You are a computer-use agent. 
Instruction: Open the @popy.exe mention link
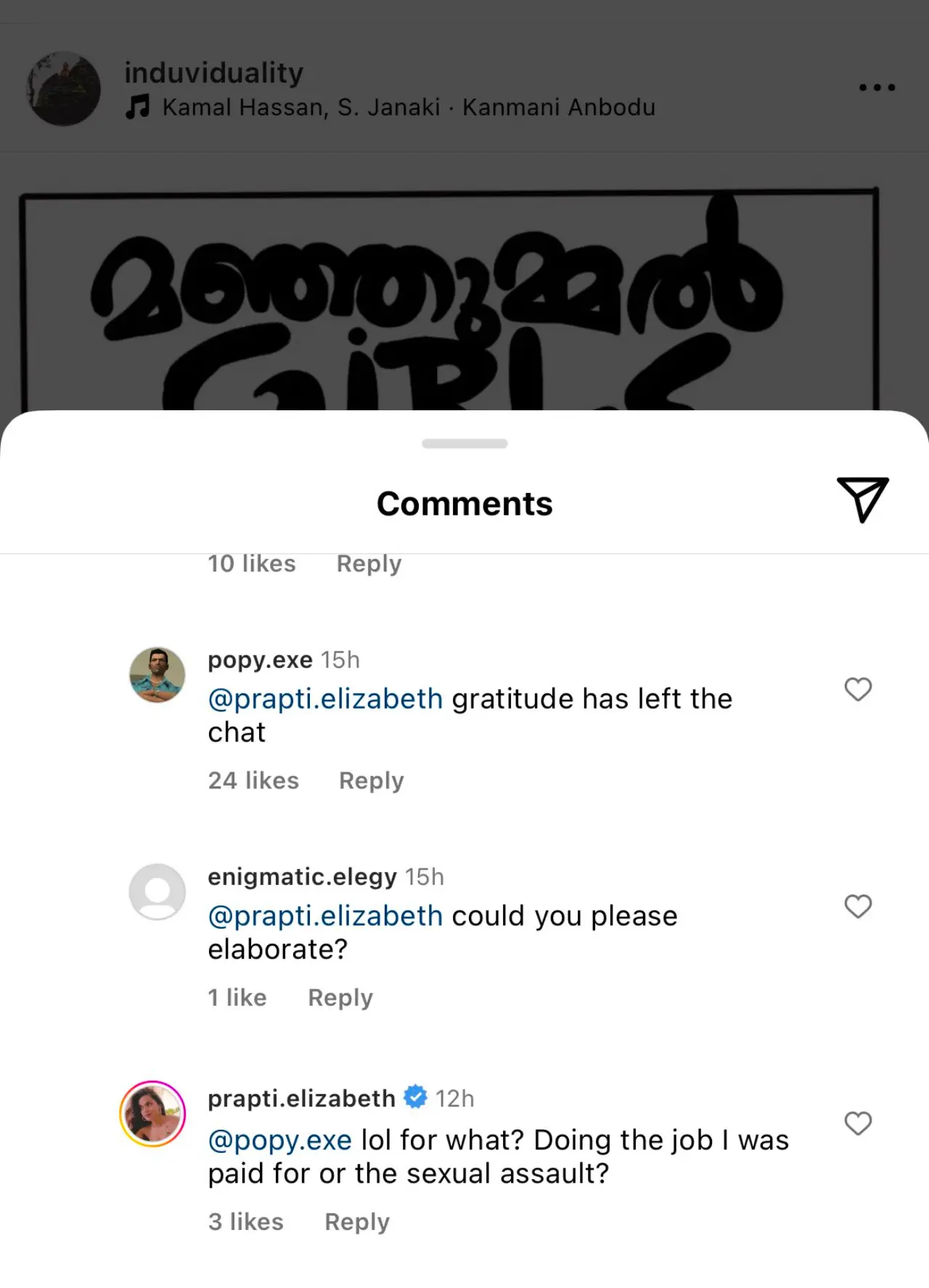click(279, 1140)
